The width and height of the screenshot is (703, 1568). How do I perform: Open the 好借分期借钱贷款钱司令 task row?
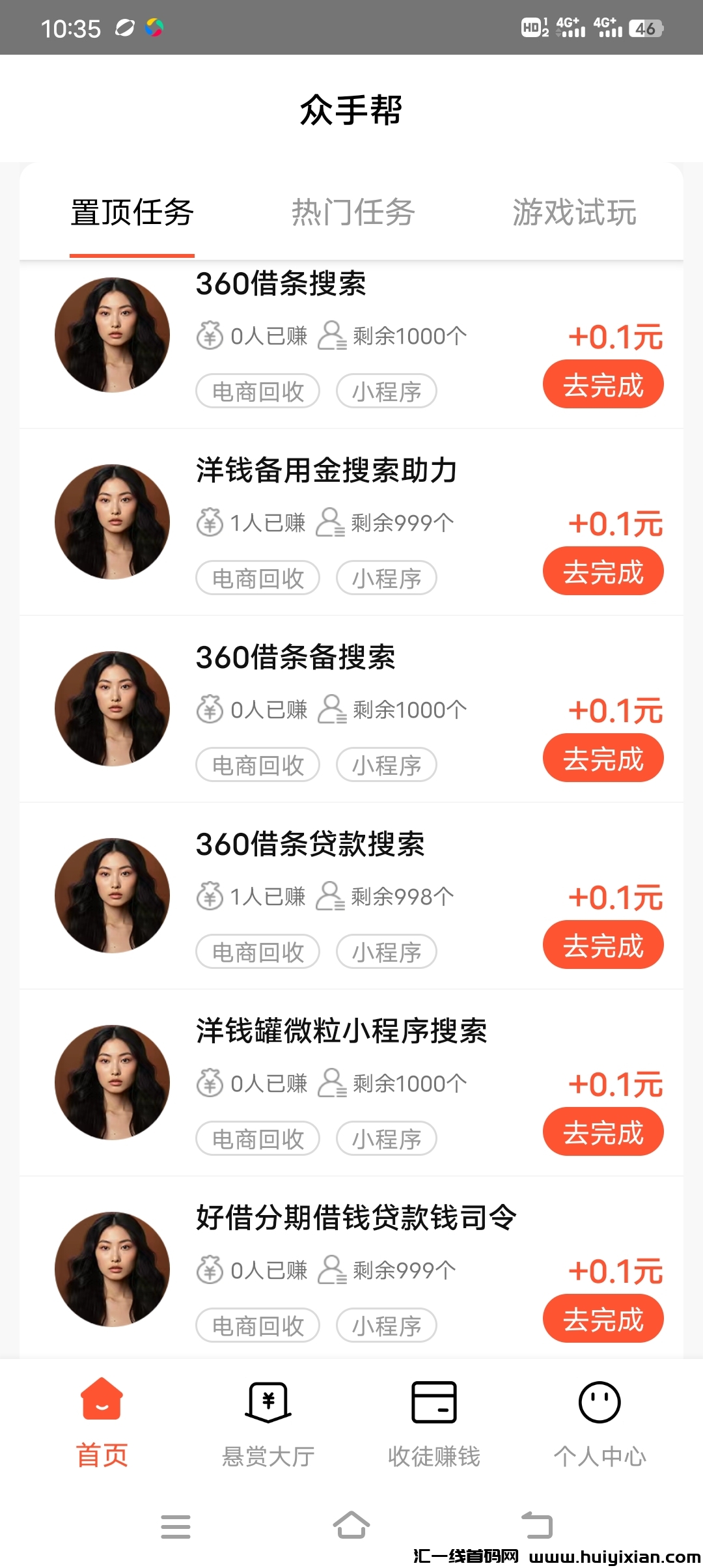pyautogui.click(x=356, y=1218)
